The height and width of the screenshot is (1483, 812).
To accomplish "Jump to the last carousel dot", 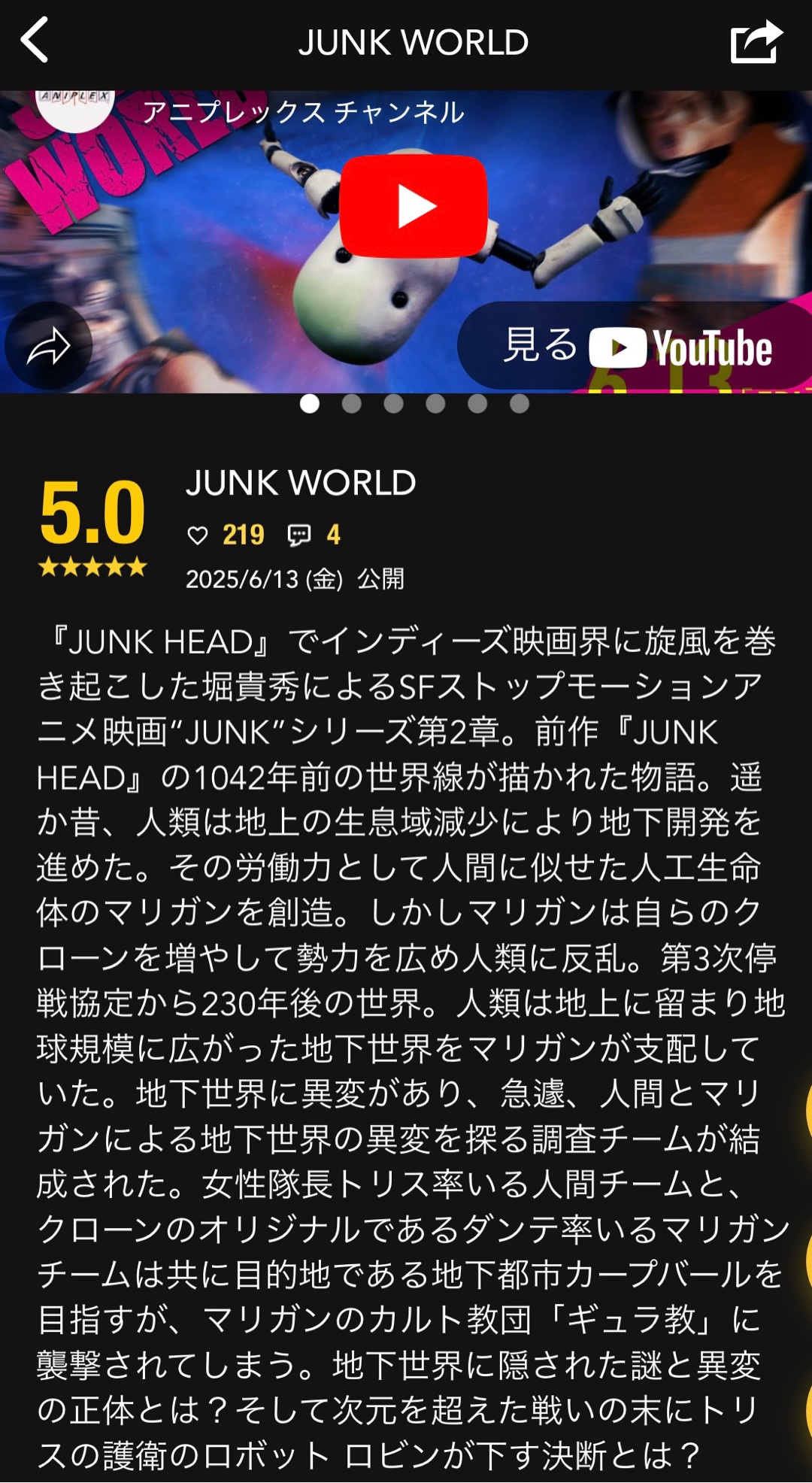I will point(519,404).
